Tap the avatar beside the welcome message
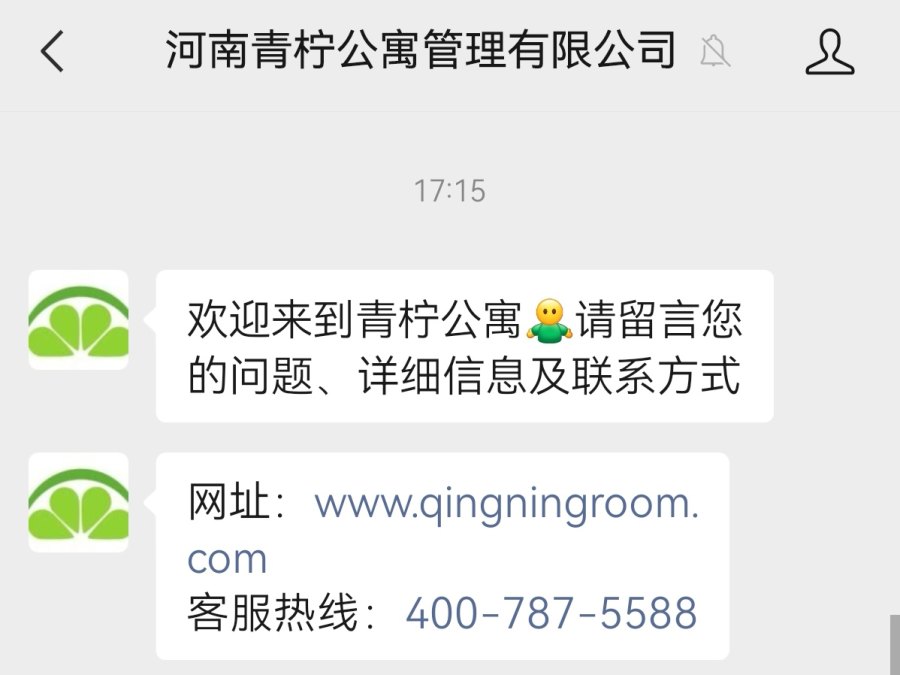The height and width of the screenshot is (675, 900). click(x=78, y=320)
